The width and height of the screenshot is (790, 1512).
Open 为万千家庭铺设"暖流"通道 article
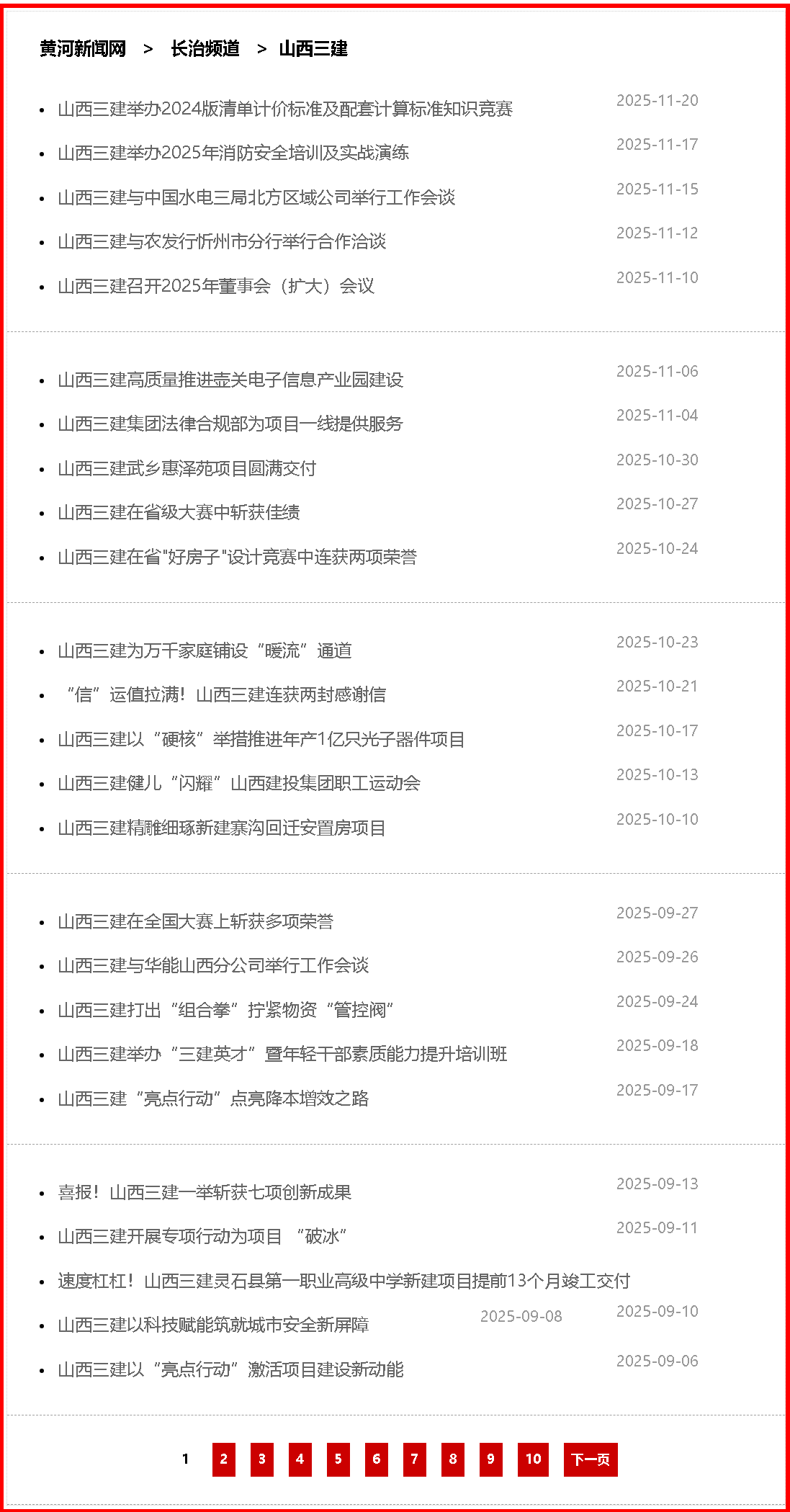pyautogui.click(x=205, y=650)
